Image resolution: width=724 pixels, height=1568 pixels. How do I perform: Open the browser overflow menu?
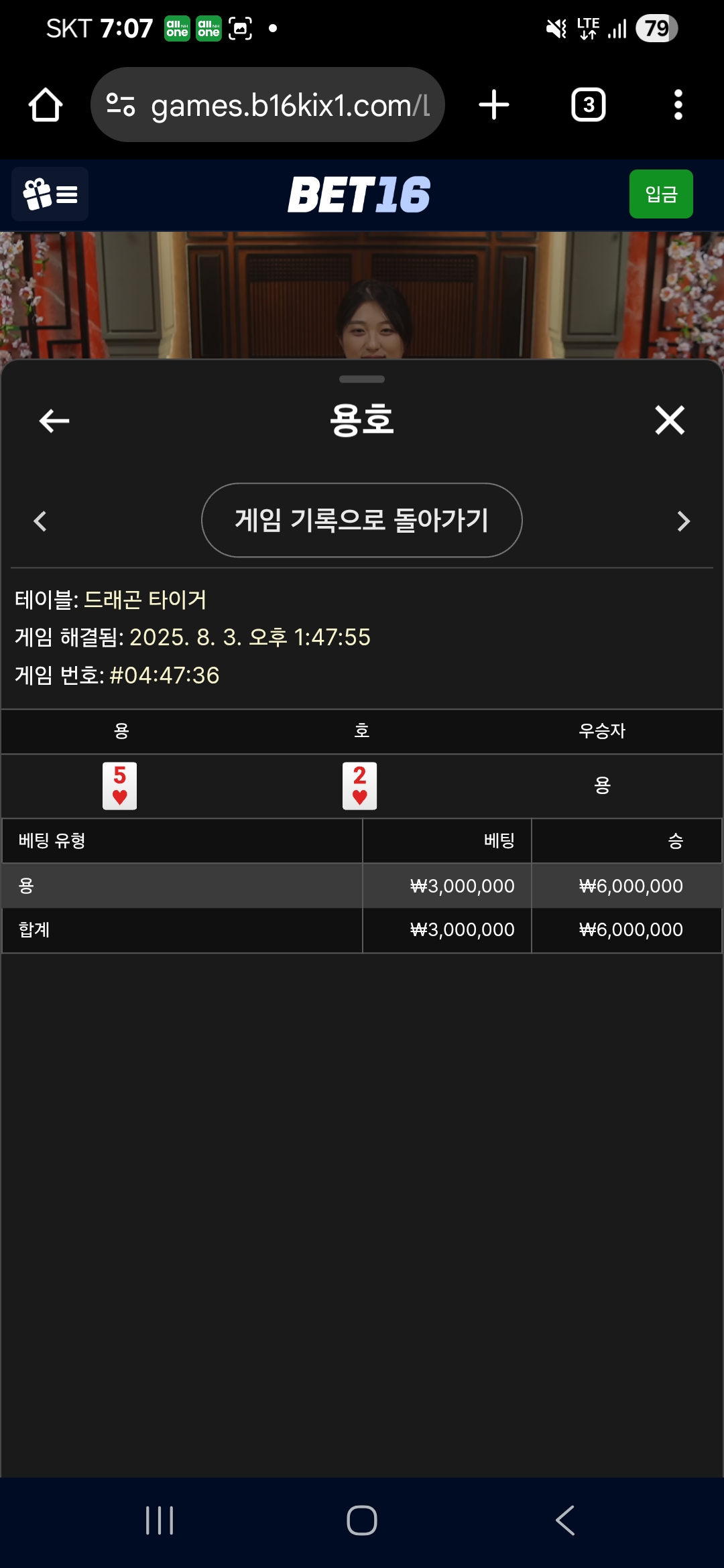point(678,105)
